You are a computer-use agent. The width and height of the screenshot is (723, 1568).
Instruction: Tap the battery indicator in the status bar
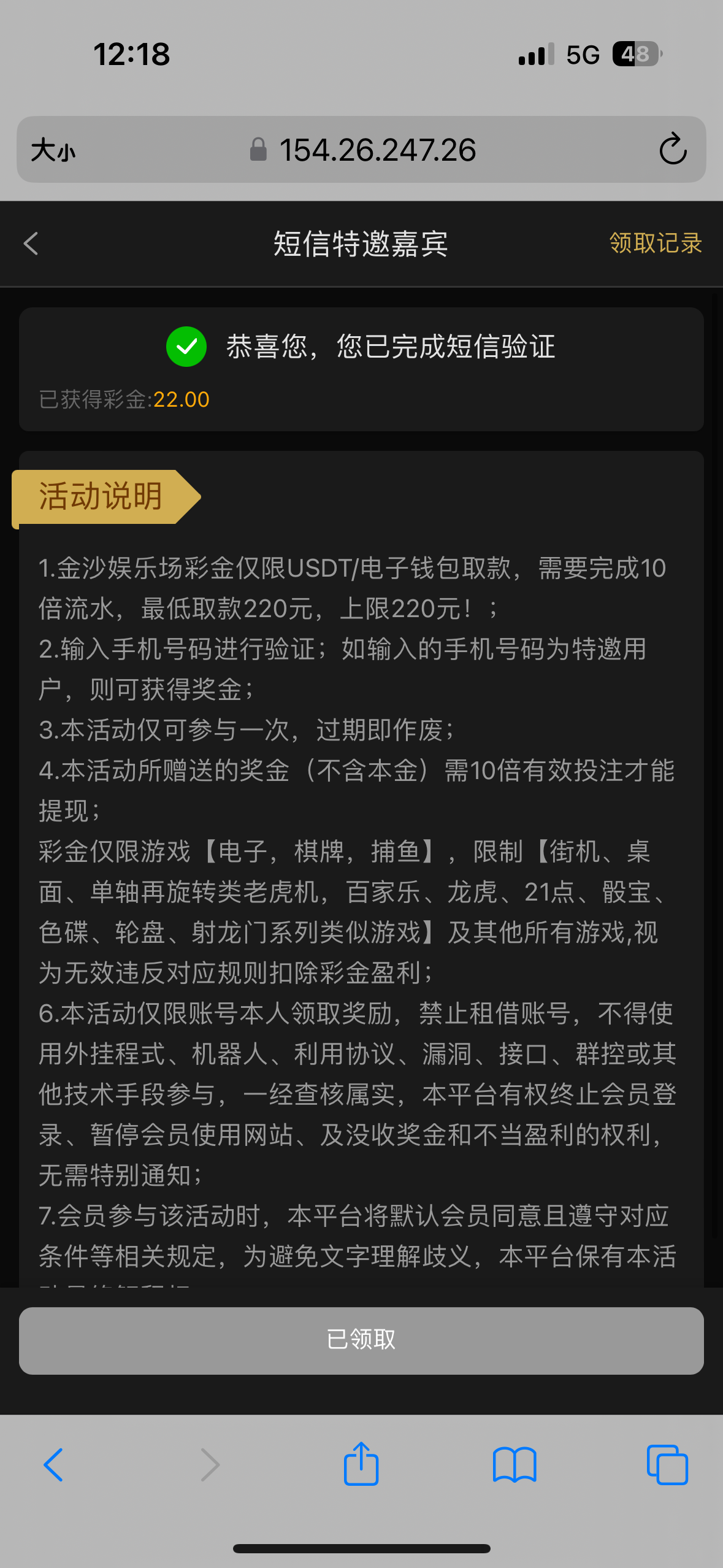[636, 55]
